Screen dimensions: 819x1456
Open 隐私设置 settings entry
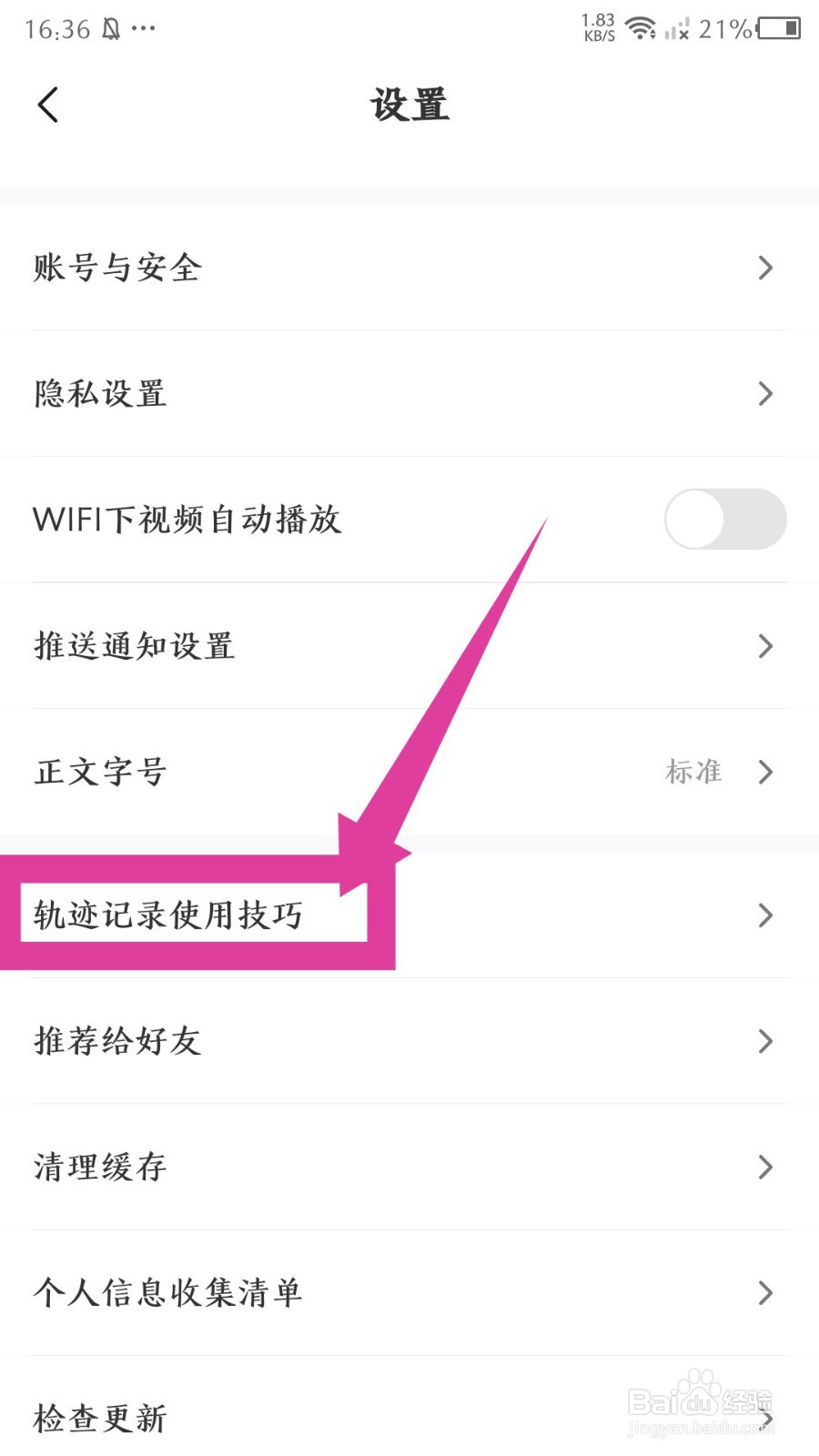(x=100, y=393)
